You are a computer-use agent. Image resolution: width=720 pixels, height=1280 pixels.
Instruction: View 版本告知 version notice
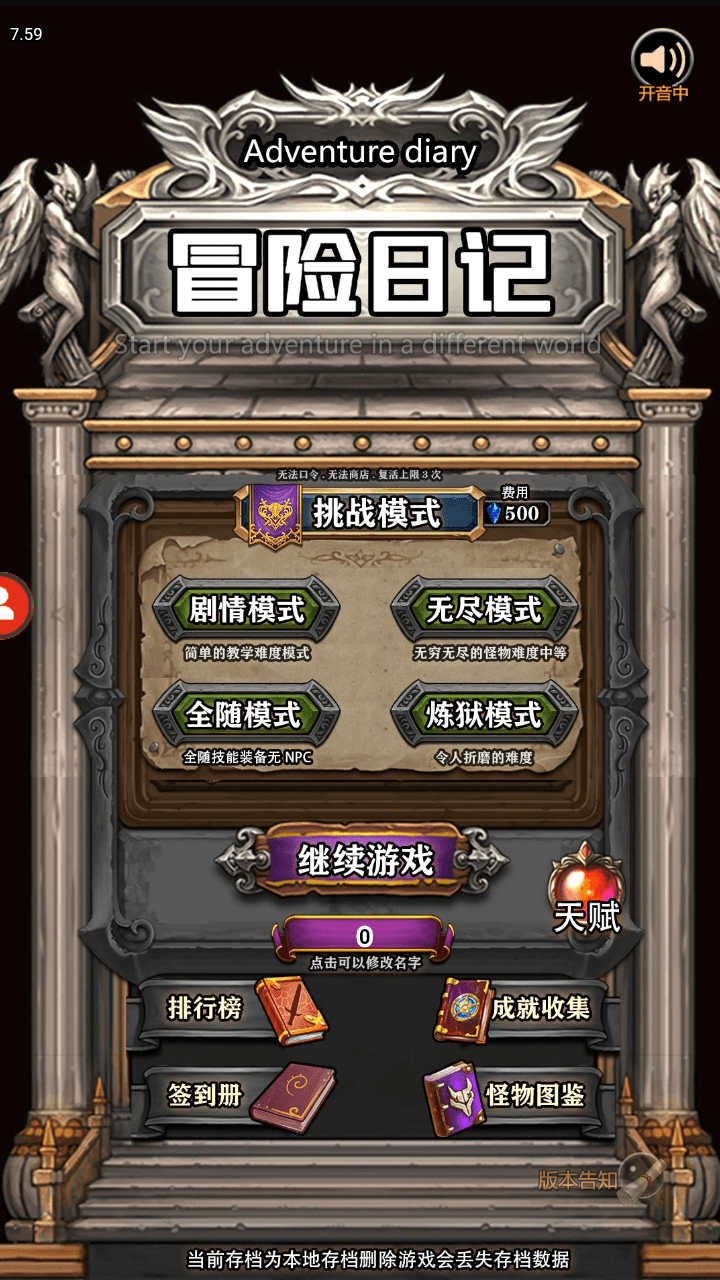(x=600, y=1181)
